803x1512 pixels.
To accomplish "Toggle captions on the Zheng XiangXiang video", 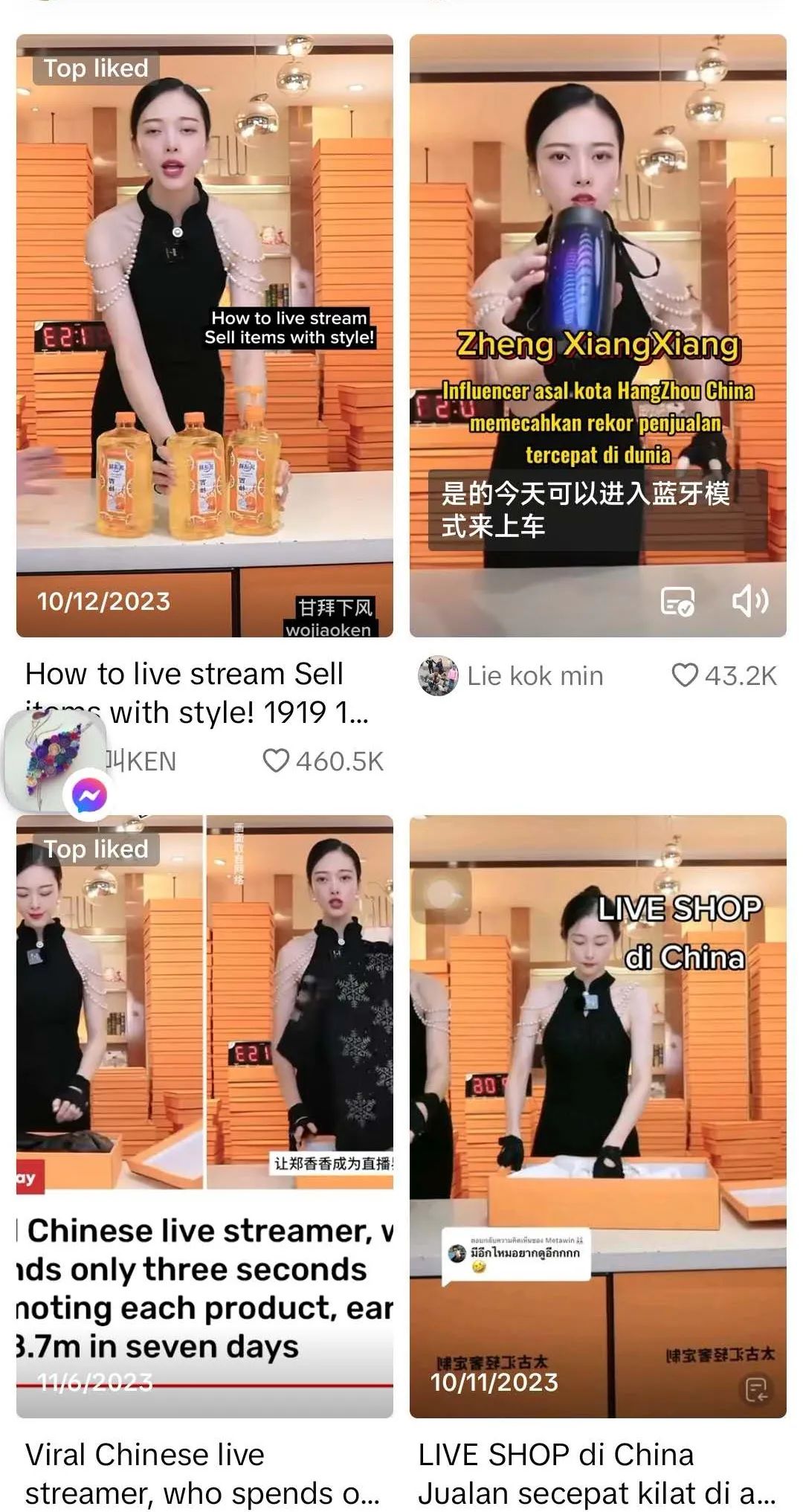I will tap(677, 601).
